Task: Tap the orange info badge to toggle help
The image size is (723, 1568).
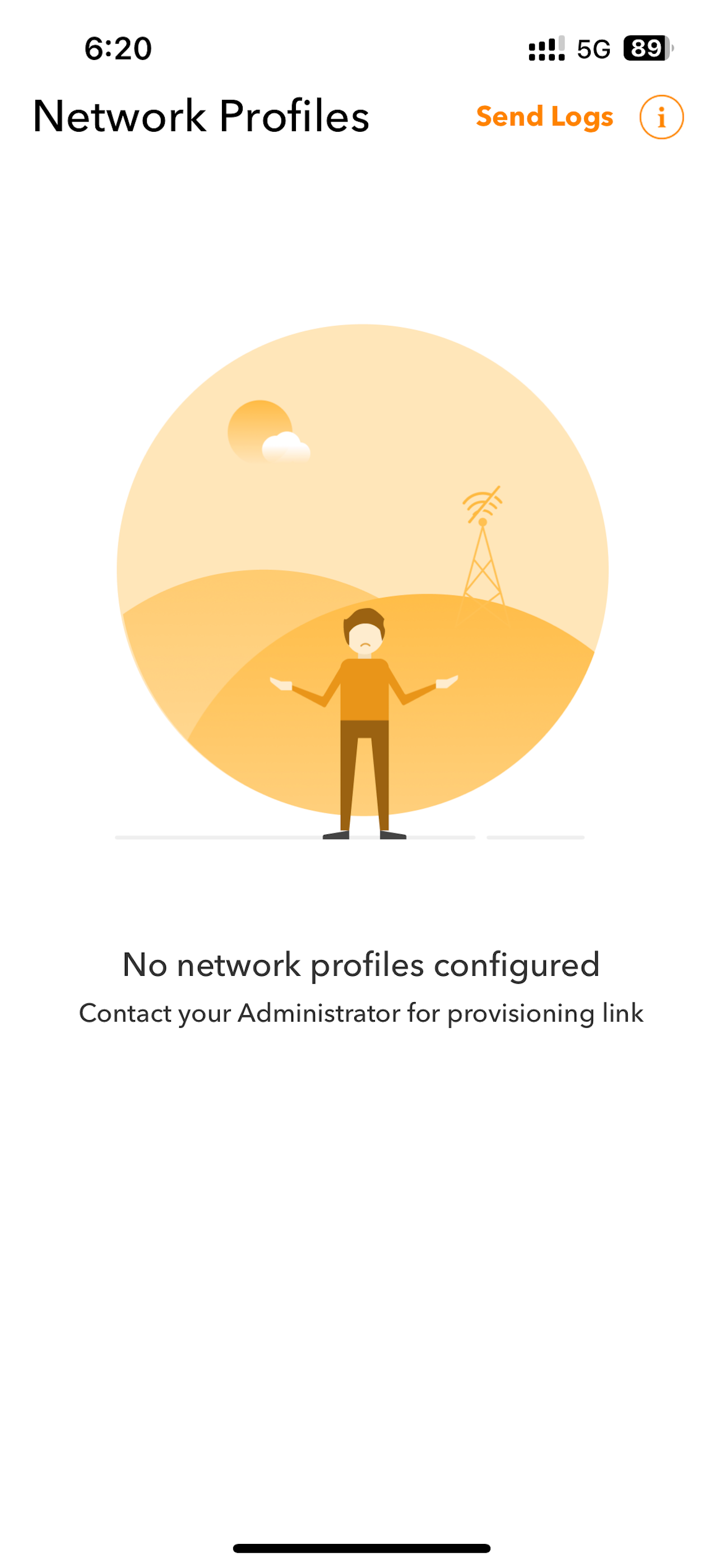Action: (x=662, y=117)
